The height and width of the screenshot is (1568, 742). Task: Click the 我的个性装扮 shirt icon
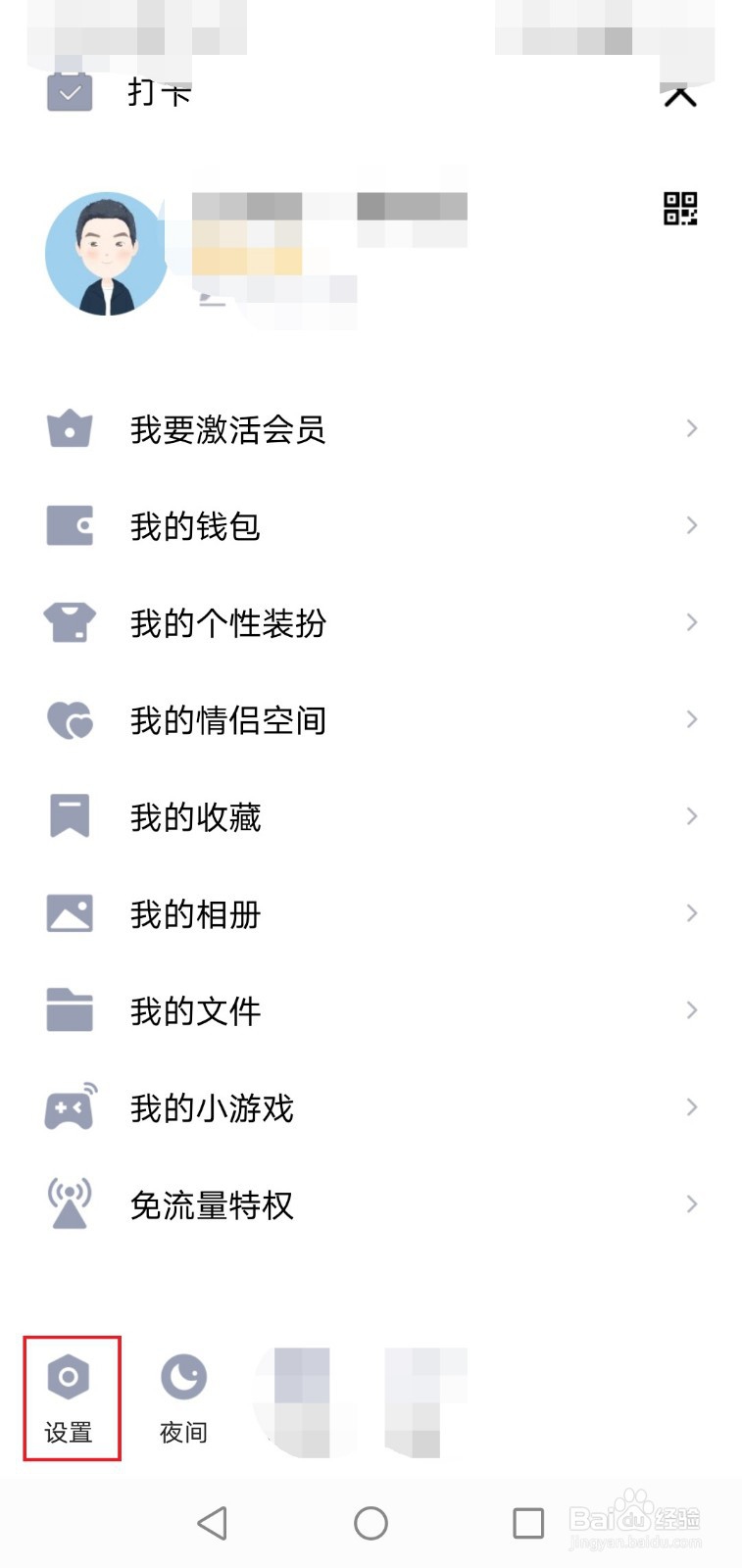tap(69, 621)
